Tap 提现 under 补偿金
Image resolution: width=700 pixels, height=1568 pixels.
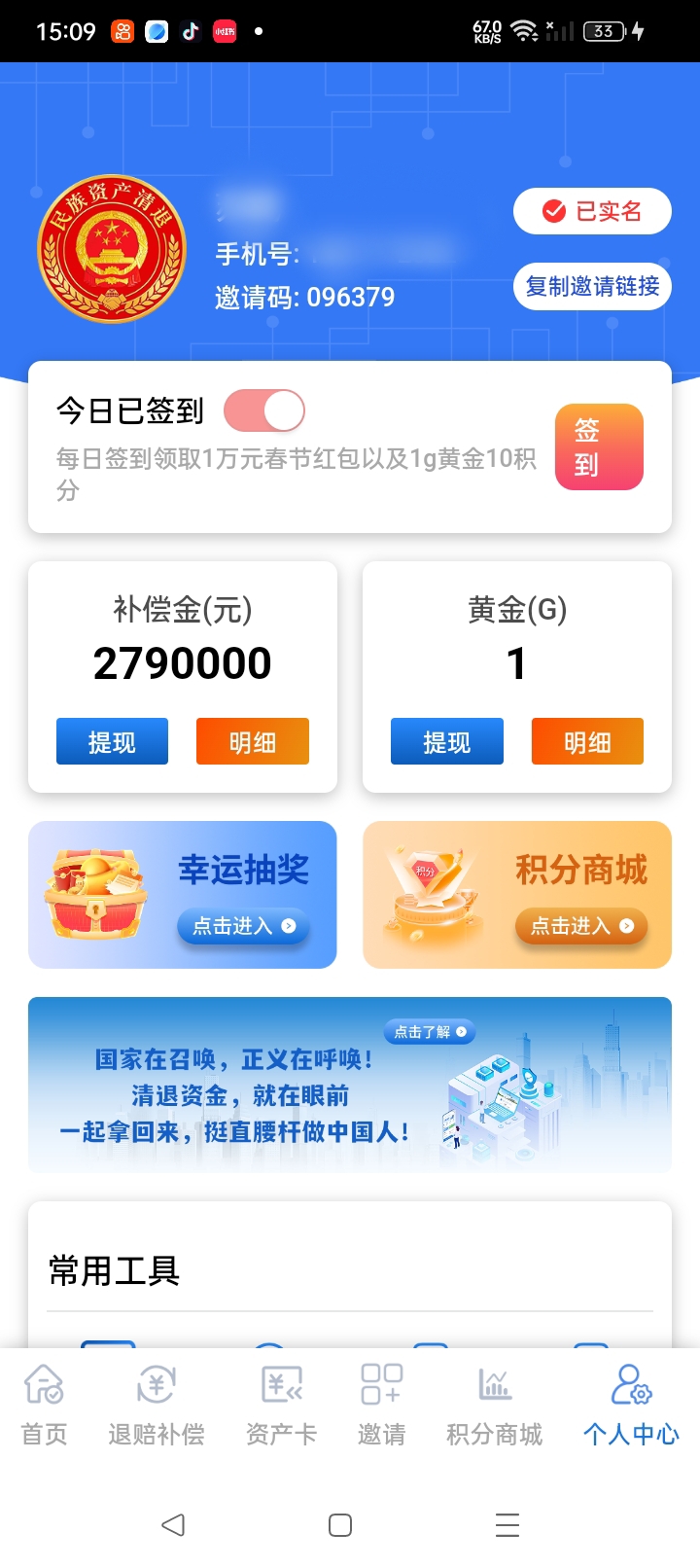pyautogui.click(x=112, y=741)
